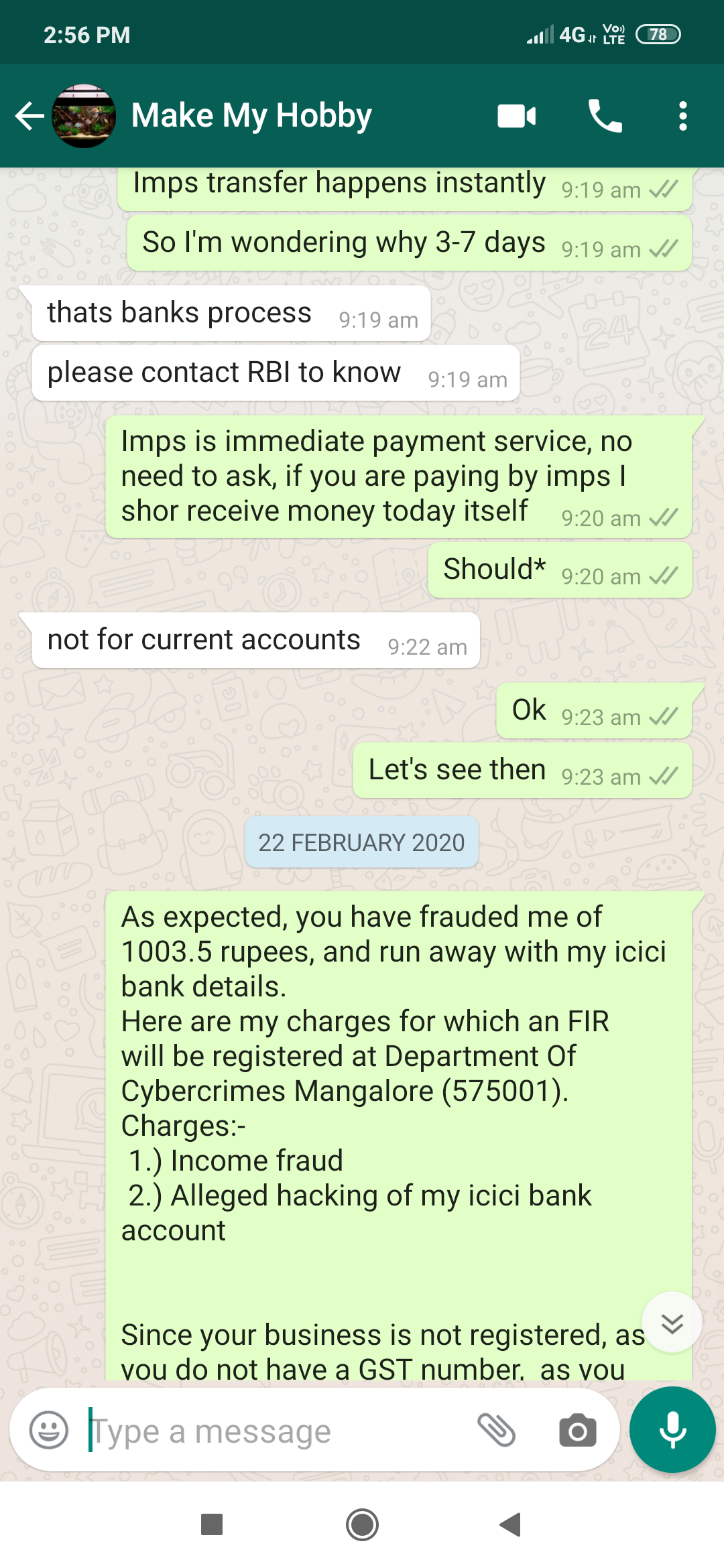Image resolution: width=724 pixels, height=1568 pixels.
Task: Attach a file with the paperclip icon
Action: coord(496,1431)
